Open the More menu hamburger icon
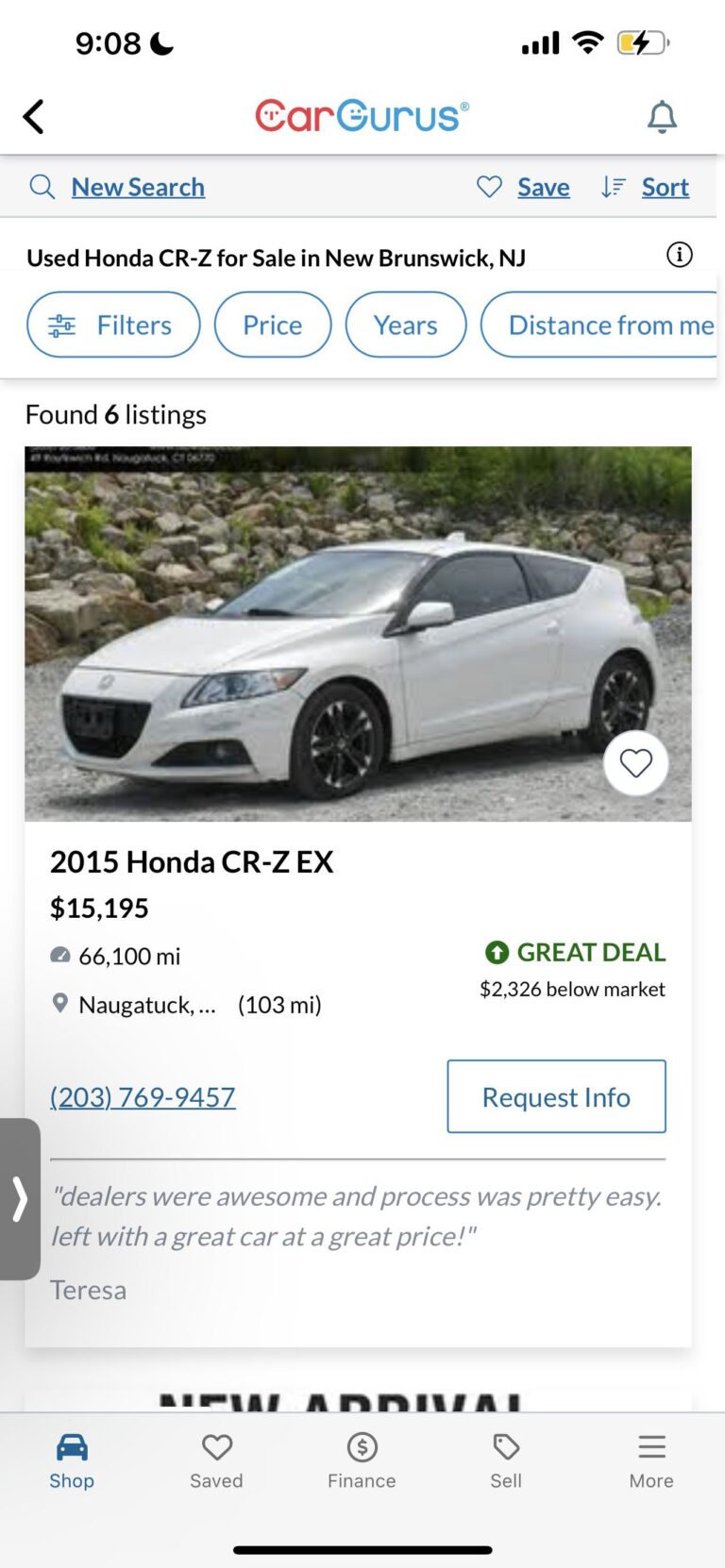Viewport: 725px width, 1568px height. (x=650, y=1445)
